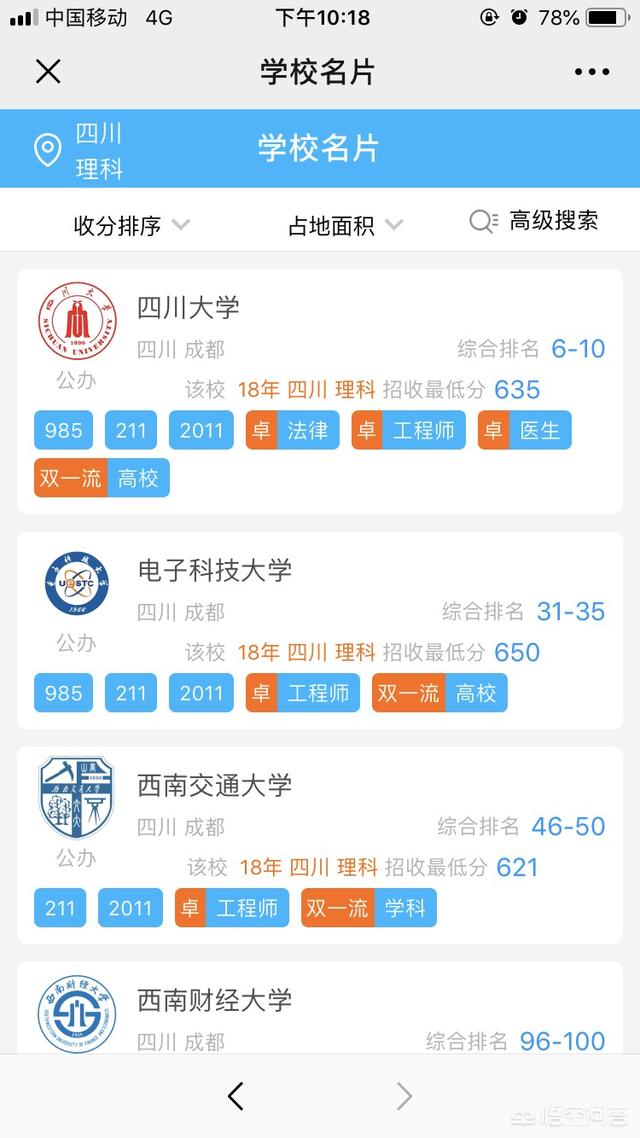640x1138 pixels.
Task: Open the three-dot overflow menu
Action: (x=592, y=71)
